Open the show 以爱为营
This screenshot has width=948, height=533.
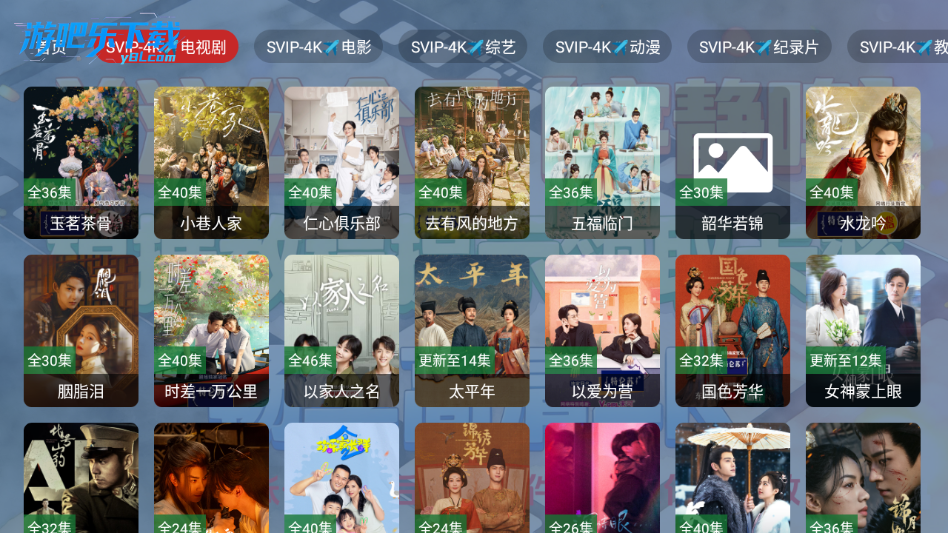602,330
